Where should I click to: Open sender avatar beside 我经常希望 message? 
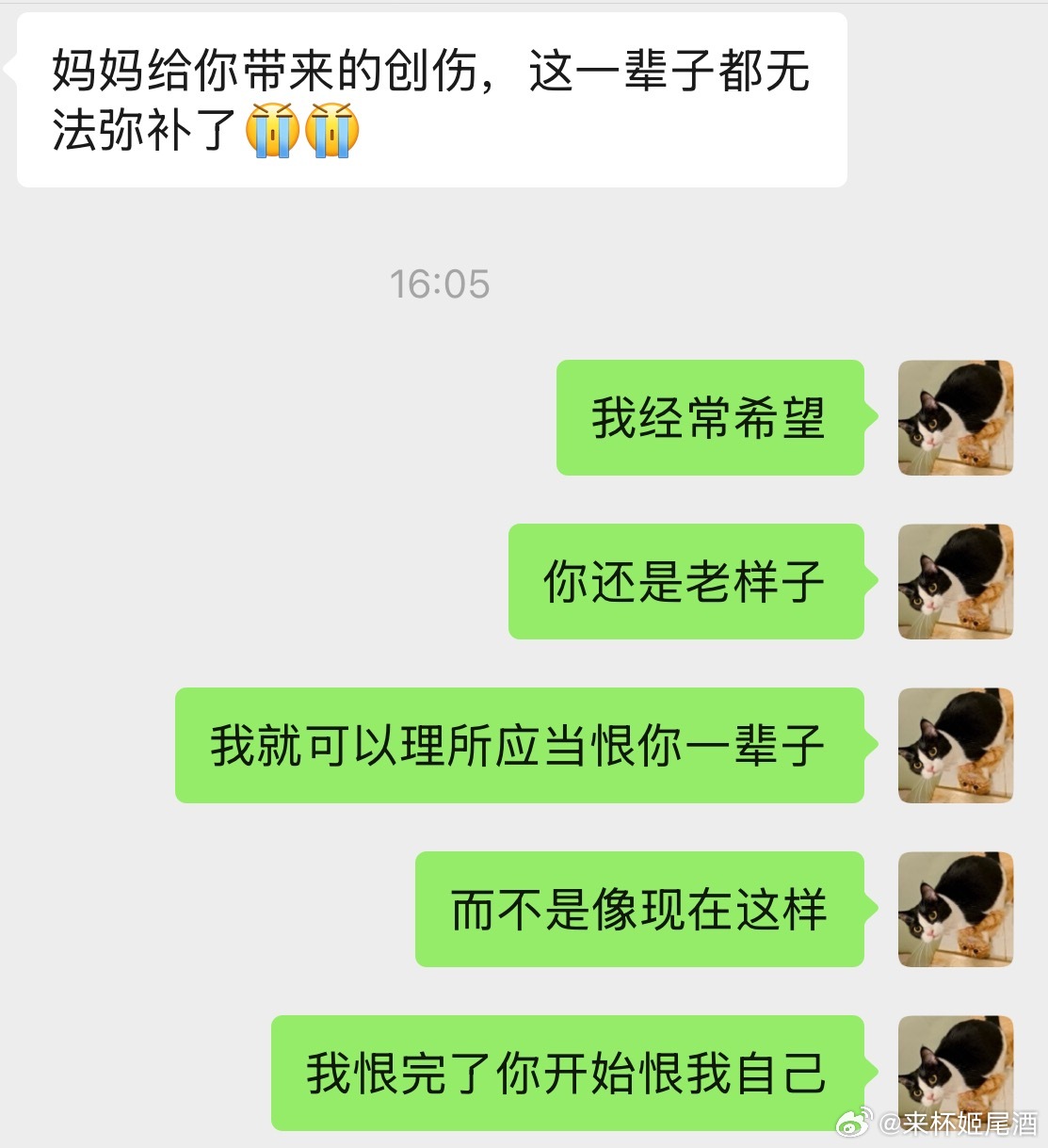pyautogui.click(x=956, y=417)
